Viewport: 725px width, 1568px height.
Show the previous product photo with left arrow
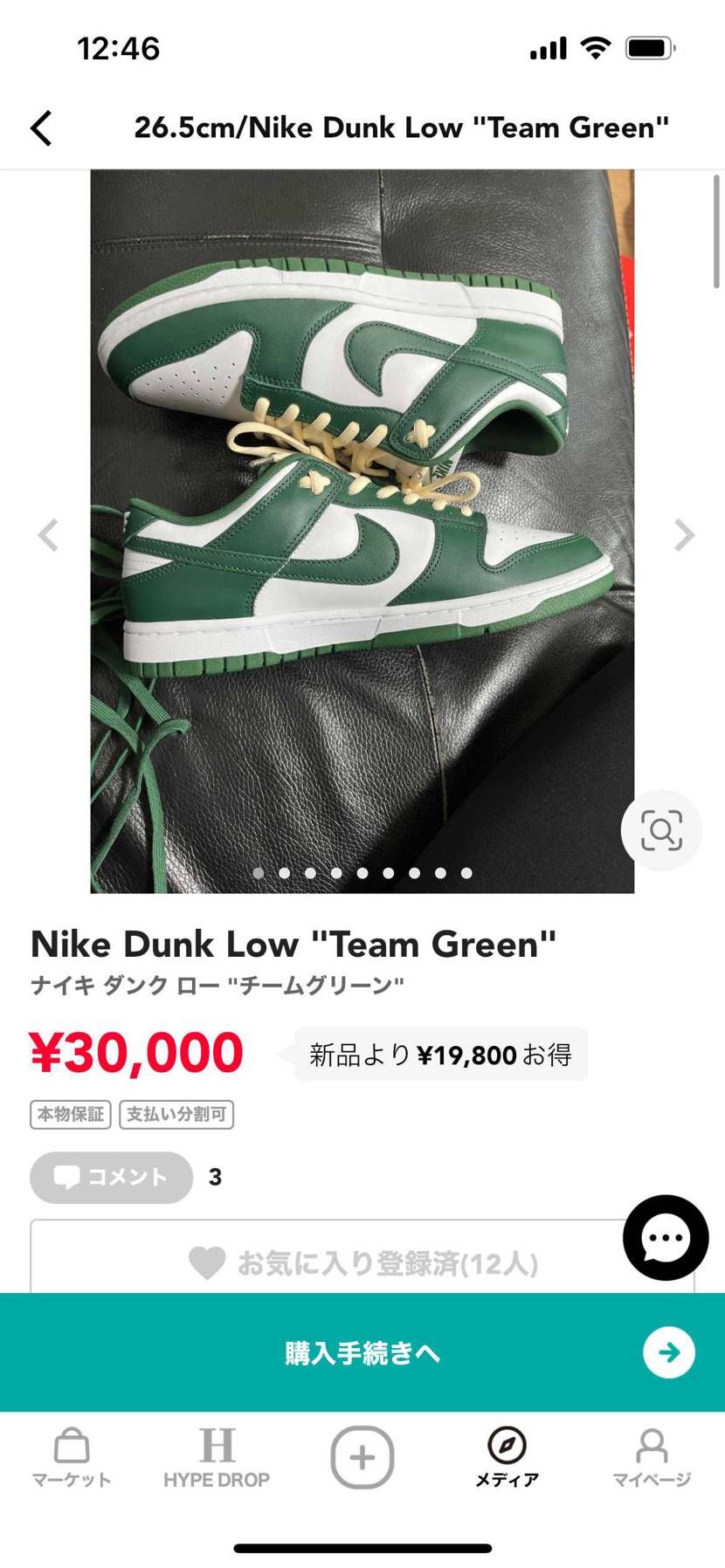click(46, 535)
